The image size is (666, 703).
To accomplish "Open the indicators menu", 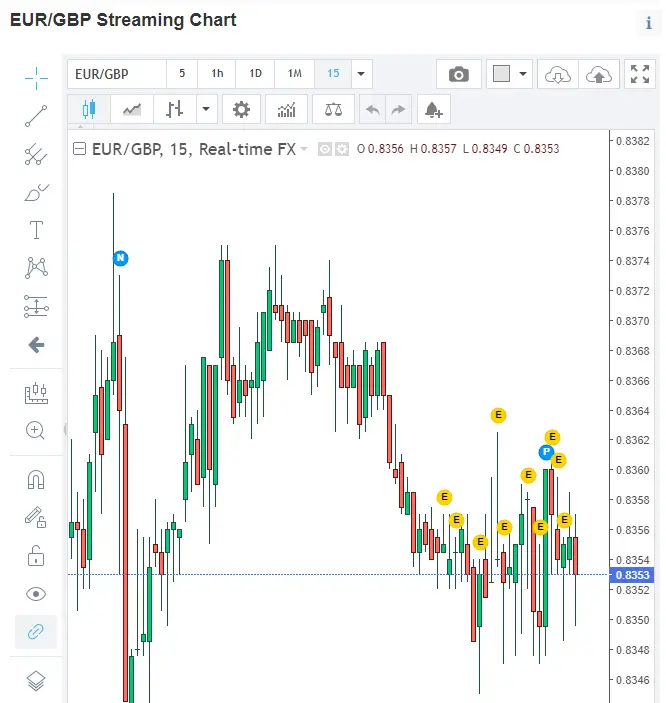I will click(286, 109).
